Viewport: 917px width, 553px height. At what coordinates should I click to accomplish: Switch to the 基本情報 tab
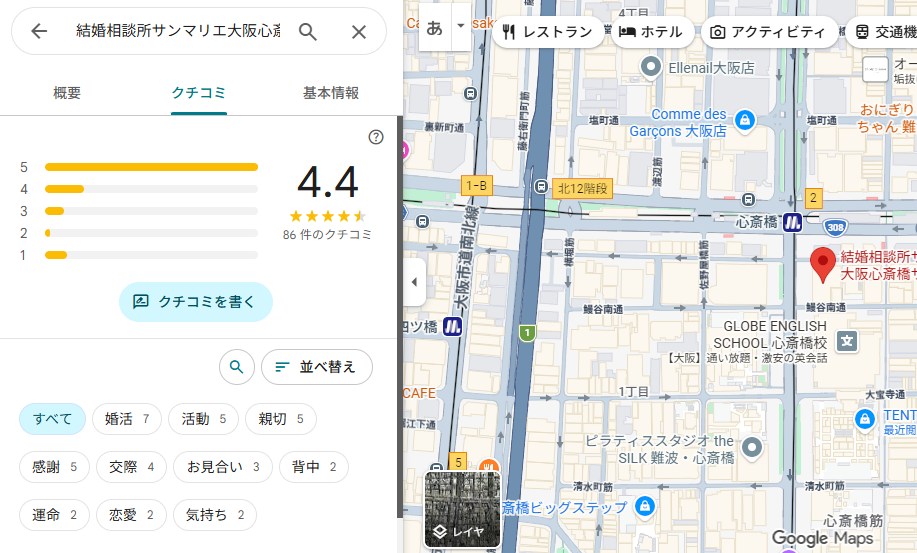(x=331, y=93)
